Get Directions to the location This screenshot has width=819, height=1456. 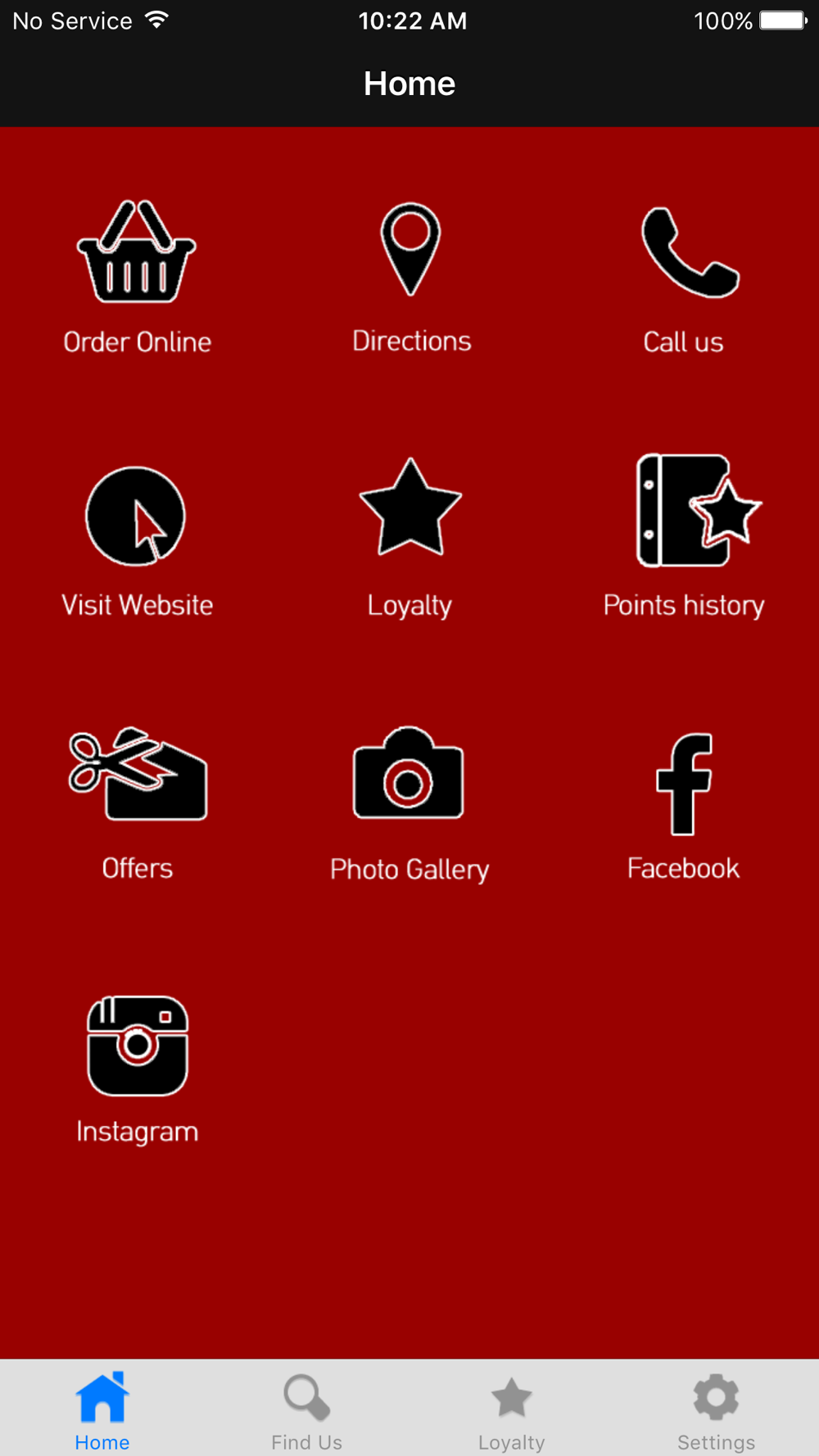(x=410, y=277)
